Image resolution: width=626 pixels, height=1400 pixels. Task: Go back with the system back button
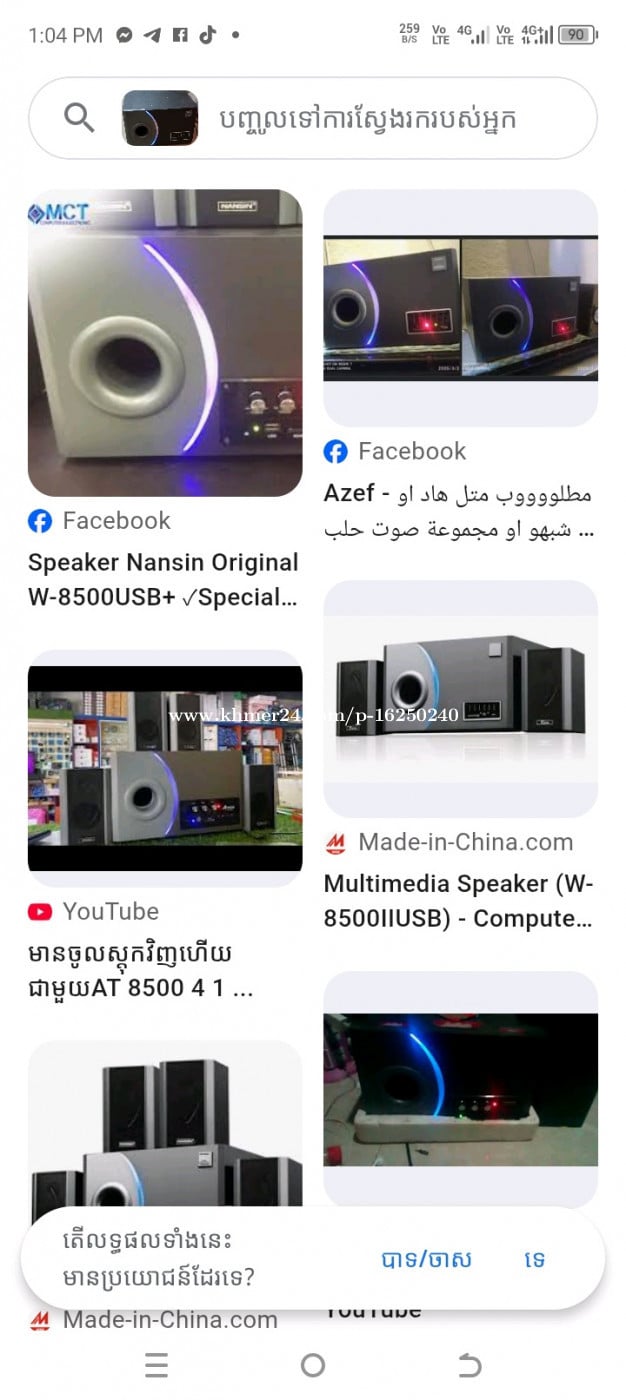point(469,1365)
